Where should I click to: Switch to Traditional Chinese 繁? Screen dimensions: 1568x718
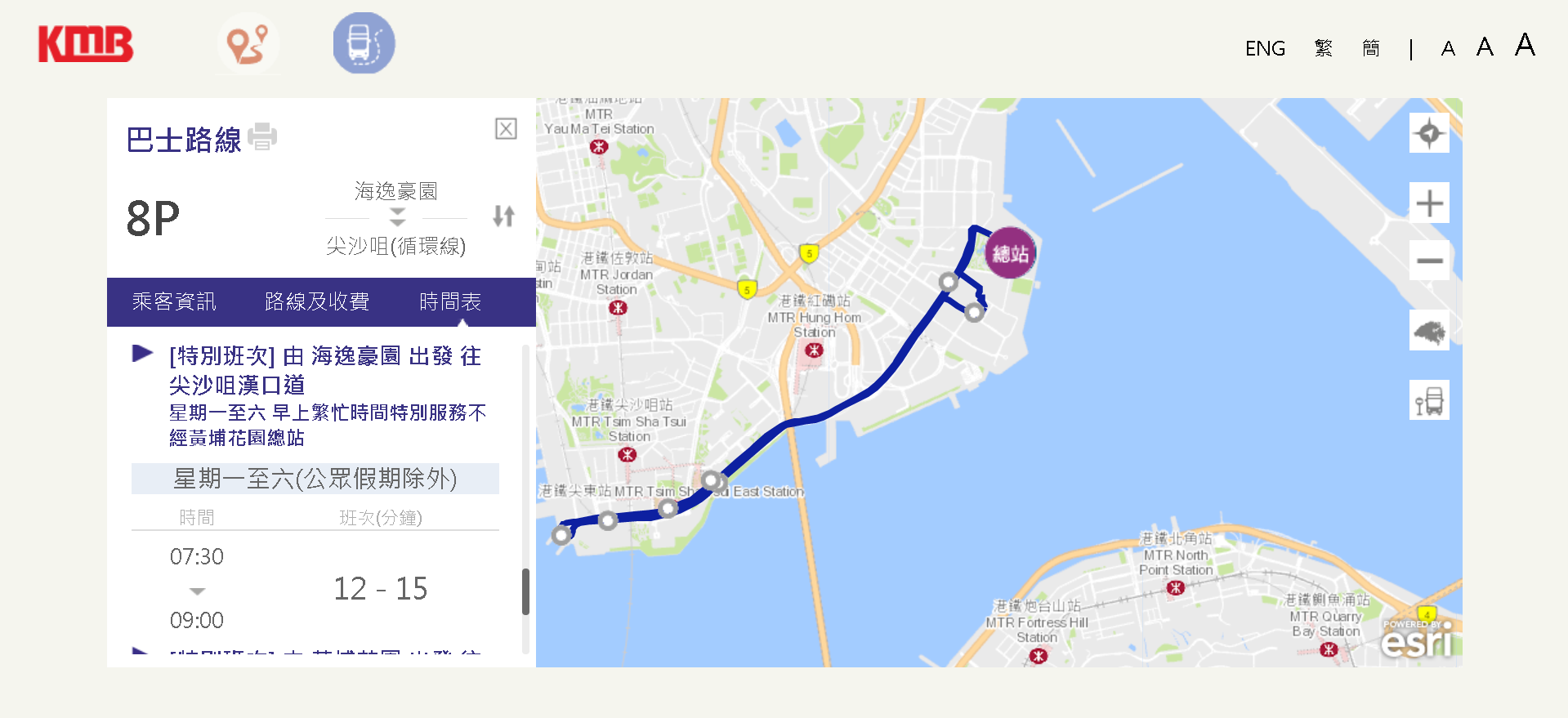point(1324,49)
